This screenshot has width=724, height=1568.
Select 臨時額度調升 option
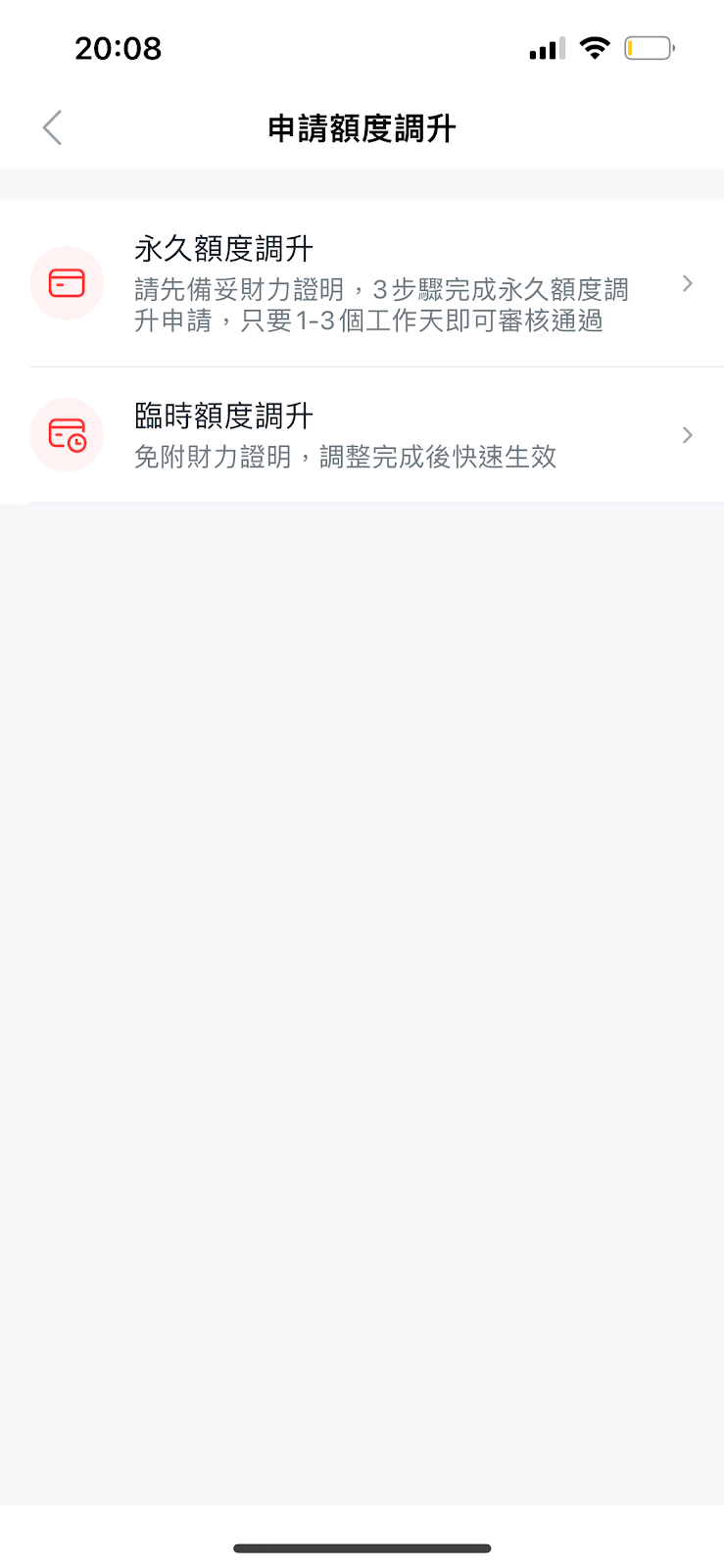coord(362,435)
